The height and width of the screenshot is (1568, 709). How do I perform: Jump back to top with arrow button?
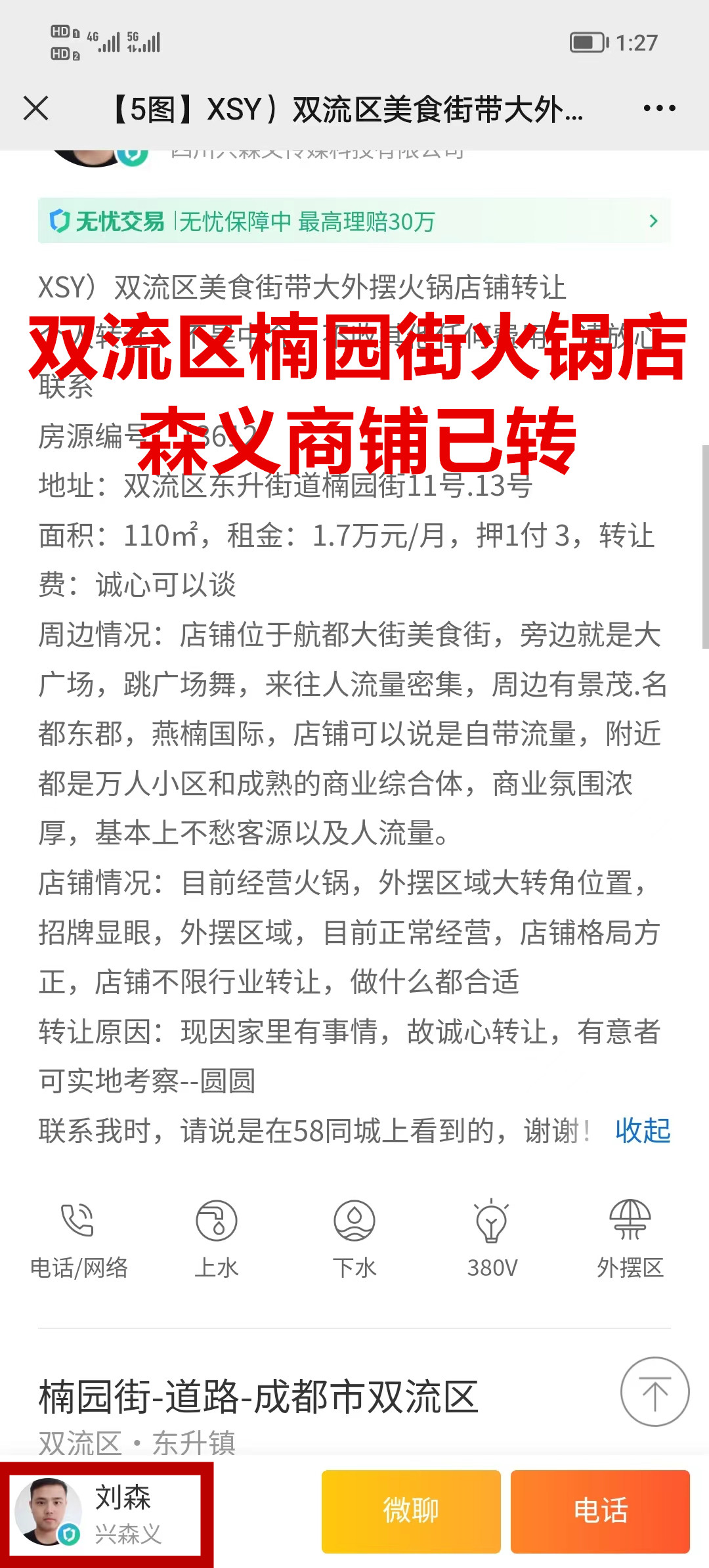(x=655, y=1391)
